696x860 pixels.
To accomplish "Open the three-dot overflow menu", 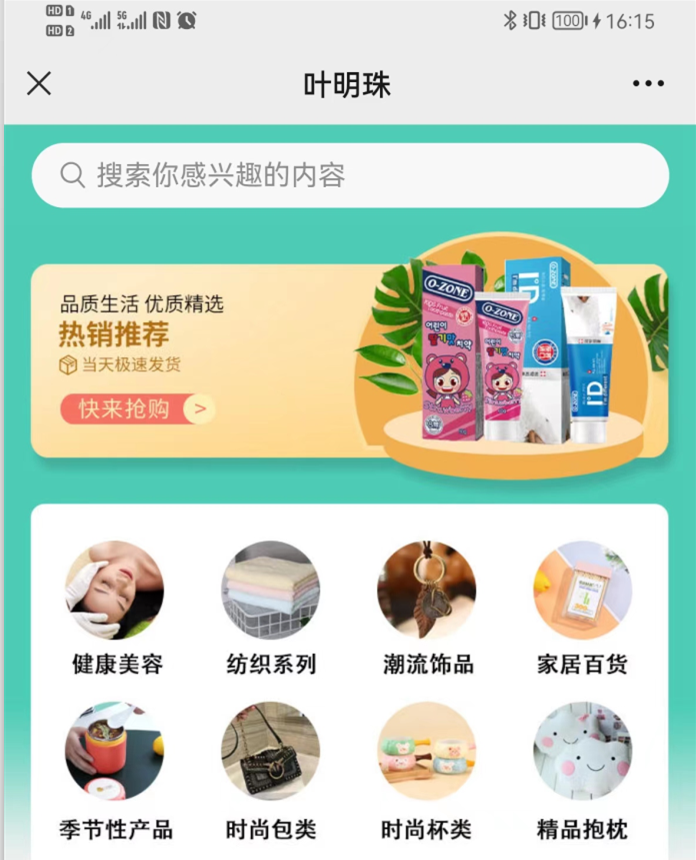I will click(647, 84).
